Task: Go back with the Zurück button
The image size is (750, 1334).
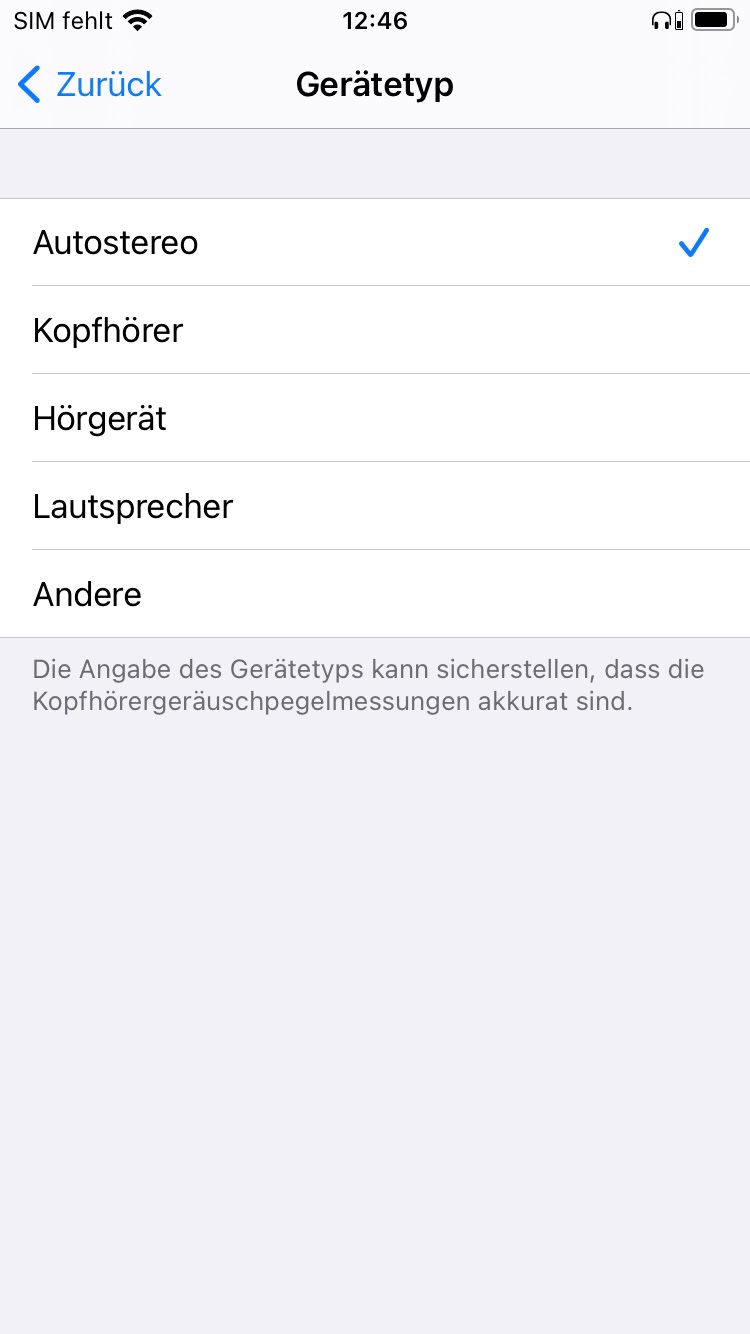Action: (90, 85)
